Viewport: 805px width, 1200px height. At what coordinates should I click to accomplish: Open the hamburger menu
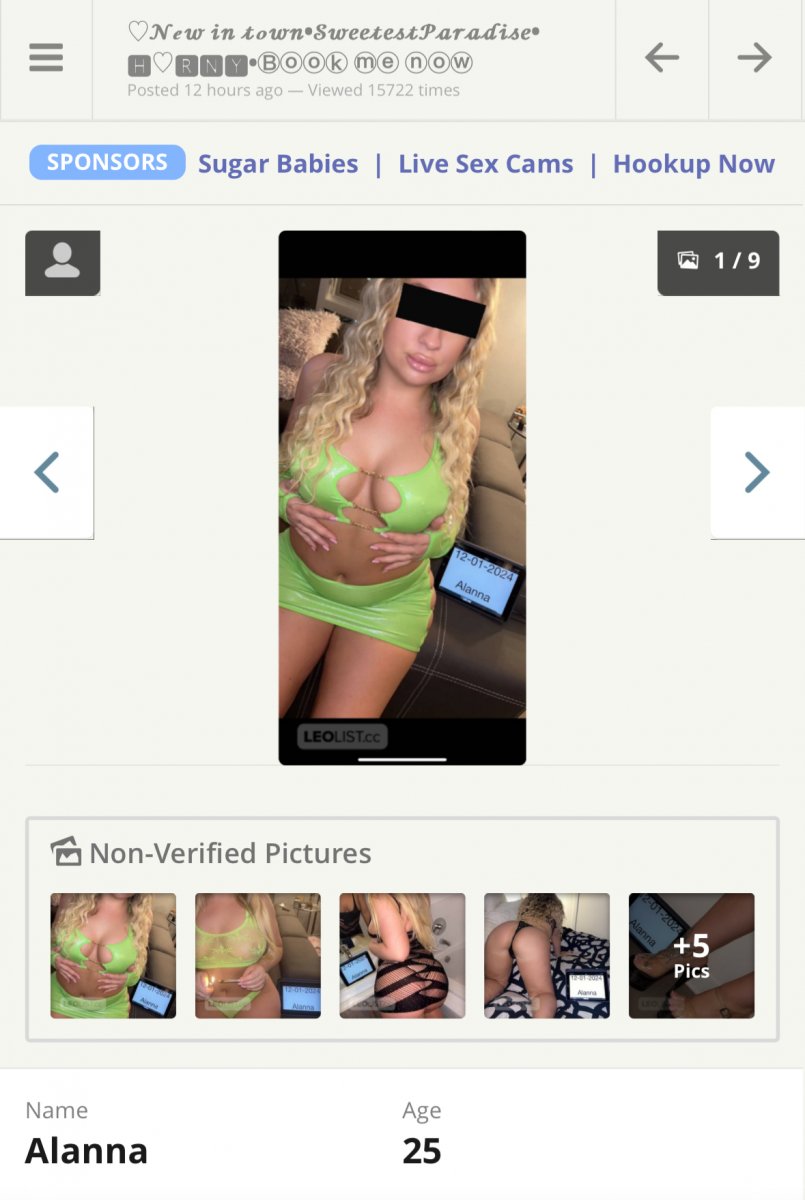[x=46, y=59]
